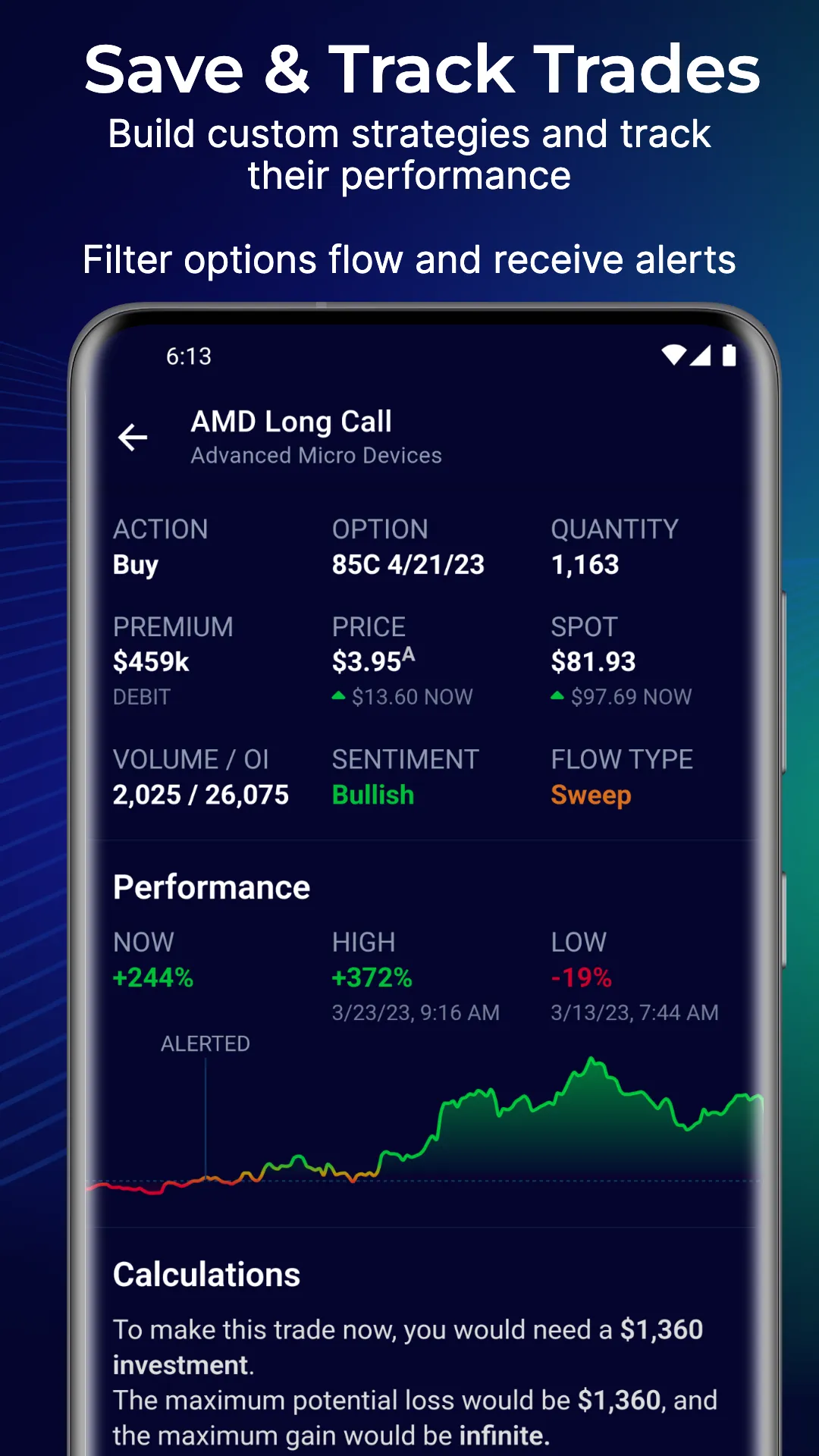
Task: Toggle the Buy action value
Action: [136, 563]
